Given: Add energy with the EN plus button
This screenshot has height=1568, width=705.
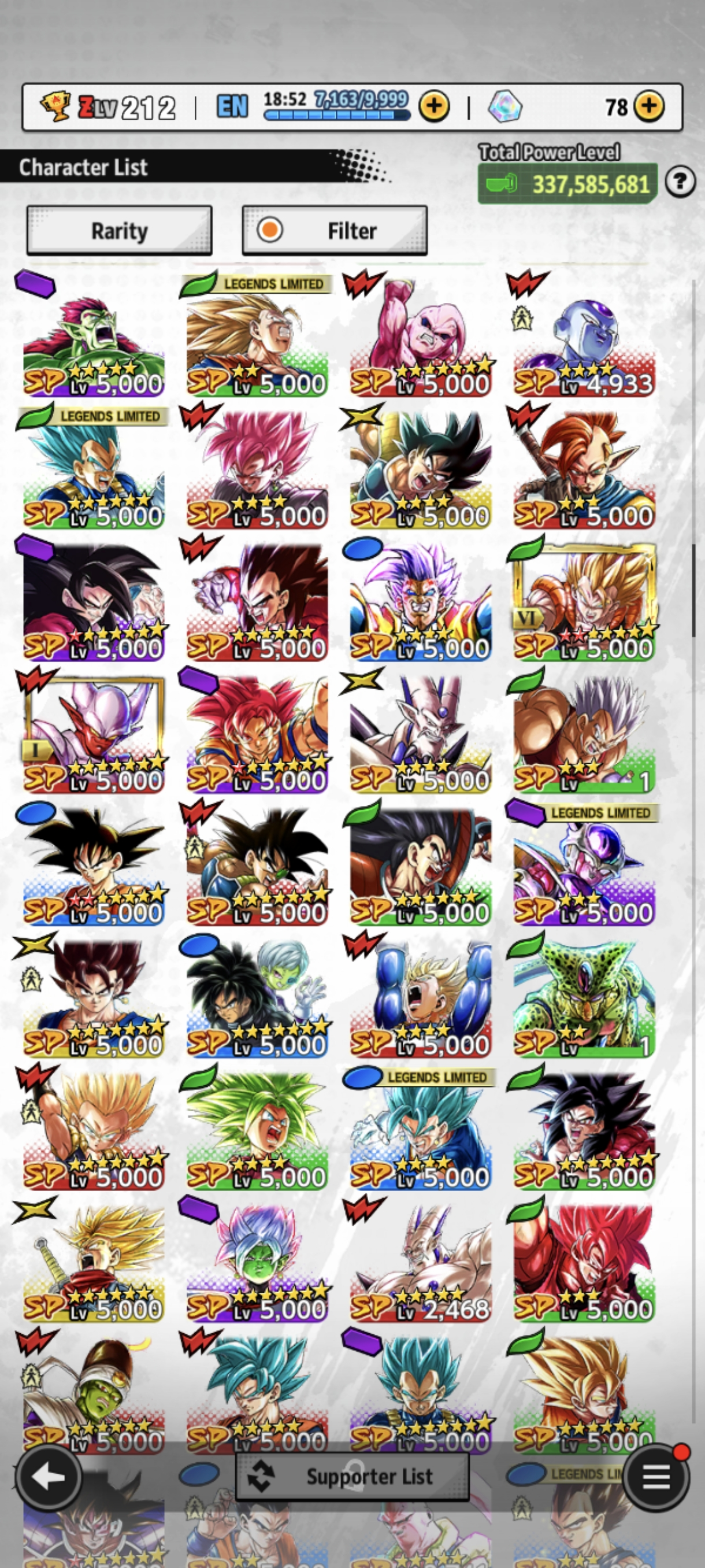Looking at the screenshot, I should [434, 107].
